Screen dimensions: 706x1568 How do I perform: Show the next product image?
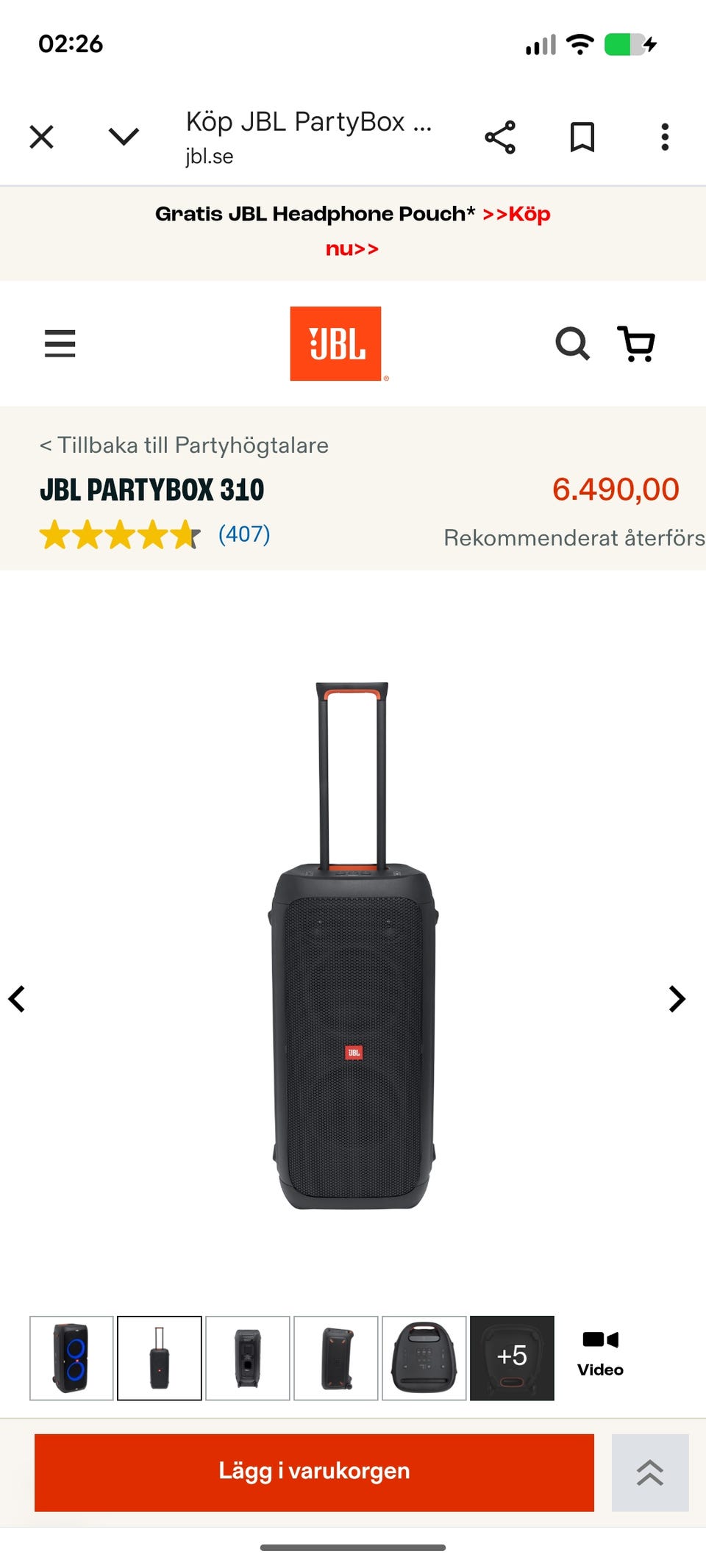(677, 999)
